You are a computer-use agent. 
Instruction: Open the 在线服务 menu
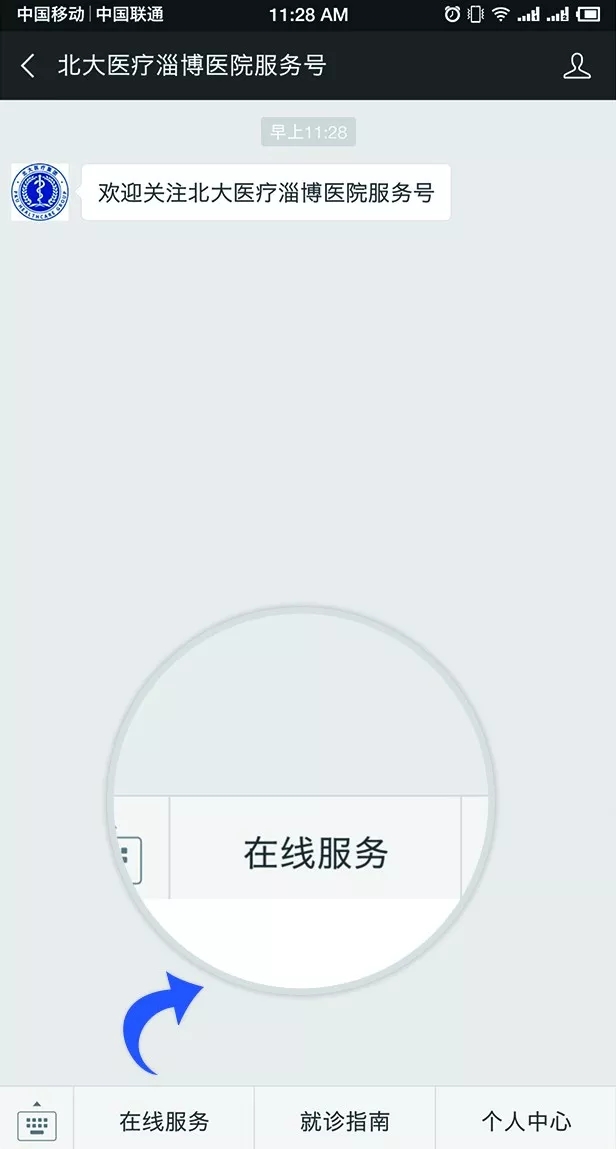[x=164, y=1121]
